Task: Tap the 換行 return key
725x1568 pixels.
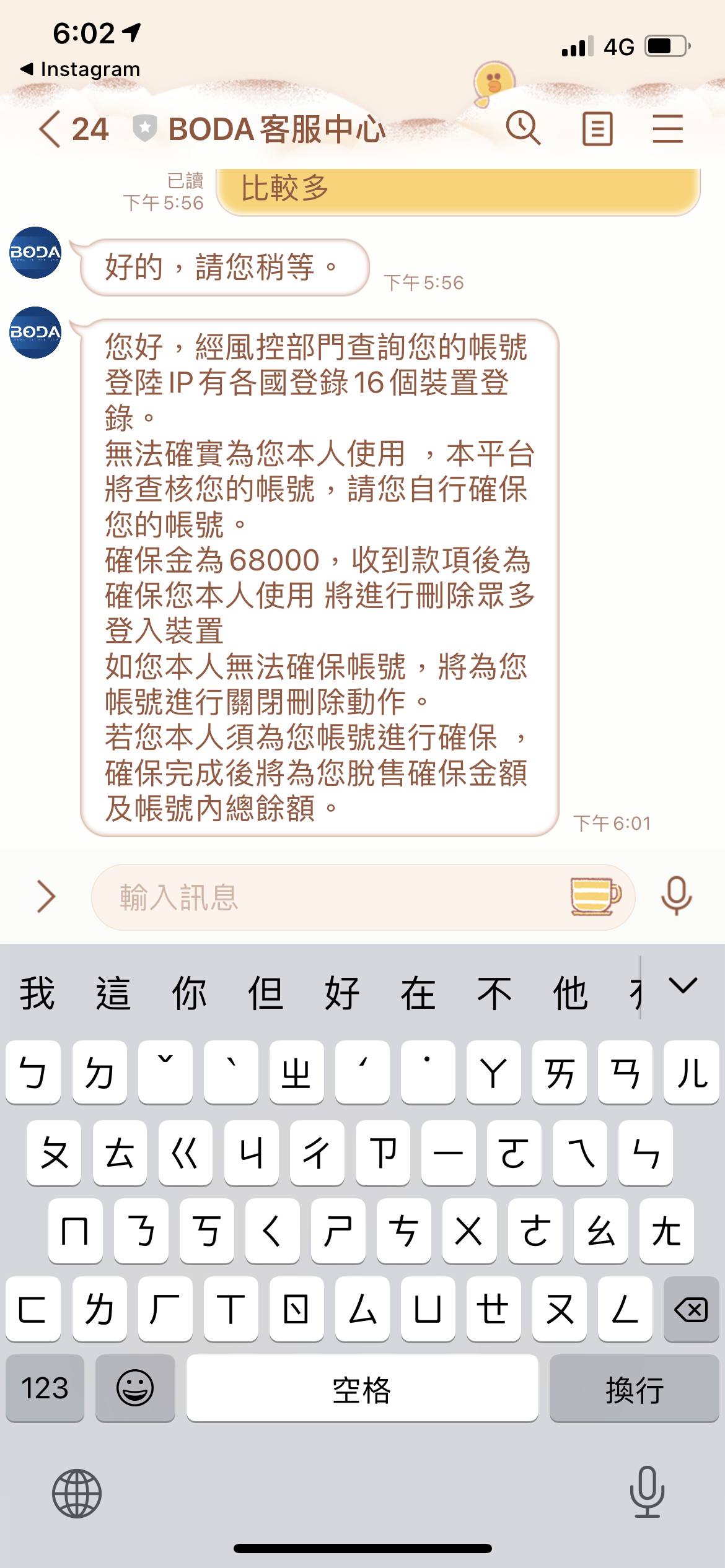Action: (634, 1388)
